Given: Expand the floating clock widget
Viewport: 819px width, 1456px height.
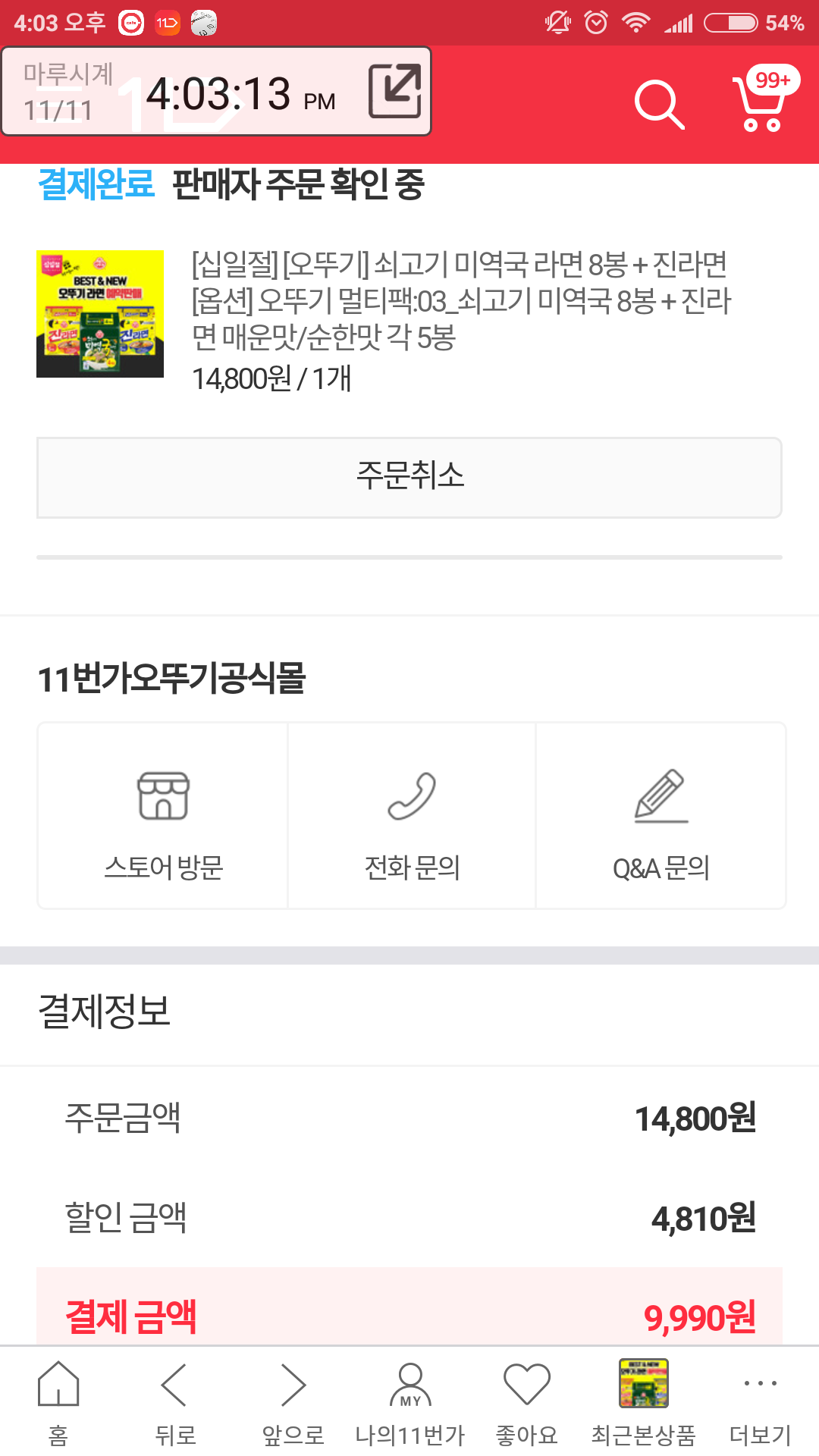Looking at the screenshot, I should (x=394, y=92).
